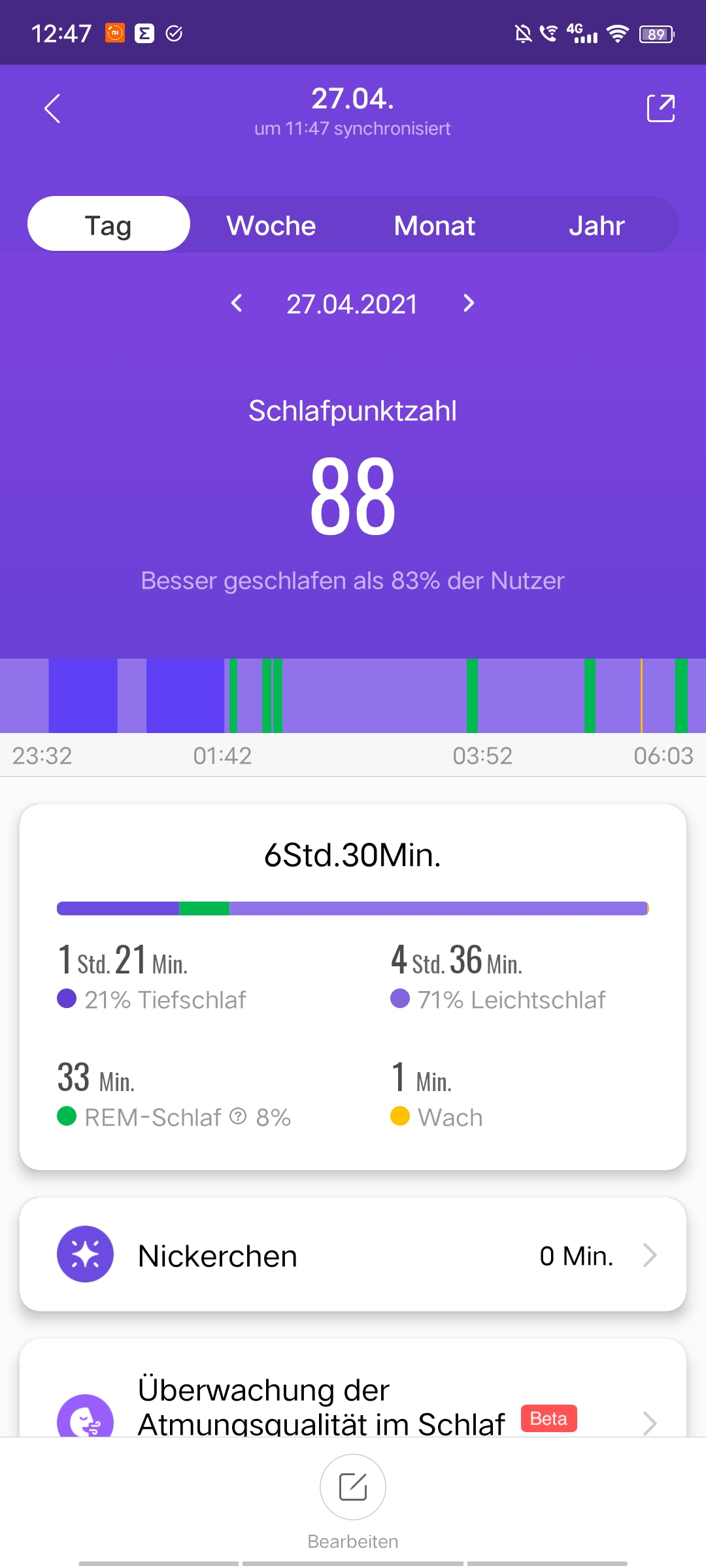Image resolution: width=706 pixels, height=1568 pixels.
Task: Switch to the Jahr view
Action: coord(597,225)
